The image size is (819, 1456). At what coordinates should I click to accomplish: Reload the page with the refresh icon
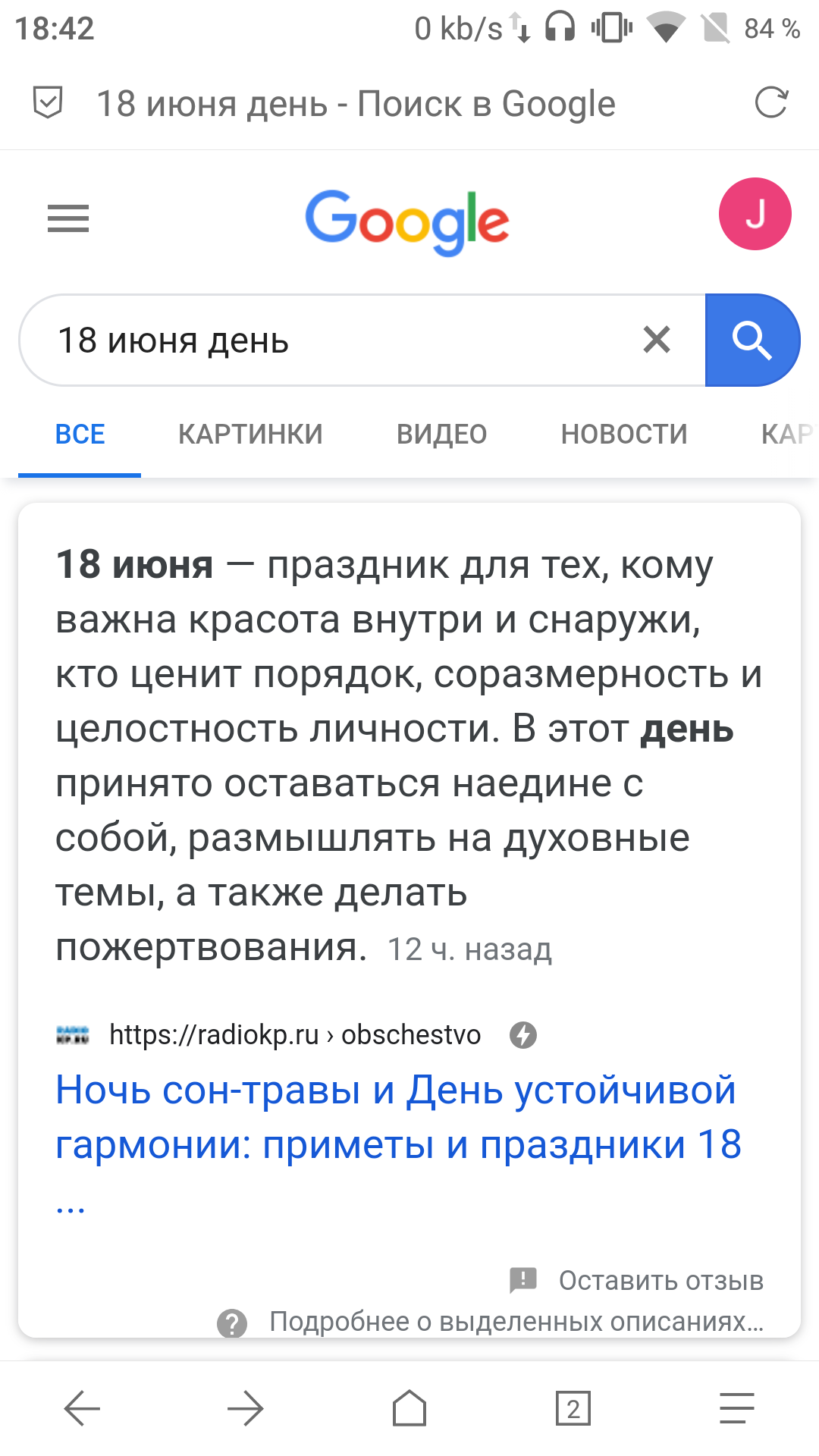tap(771, 103)
